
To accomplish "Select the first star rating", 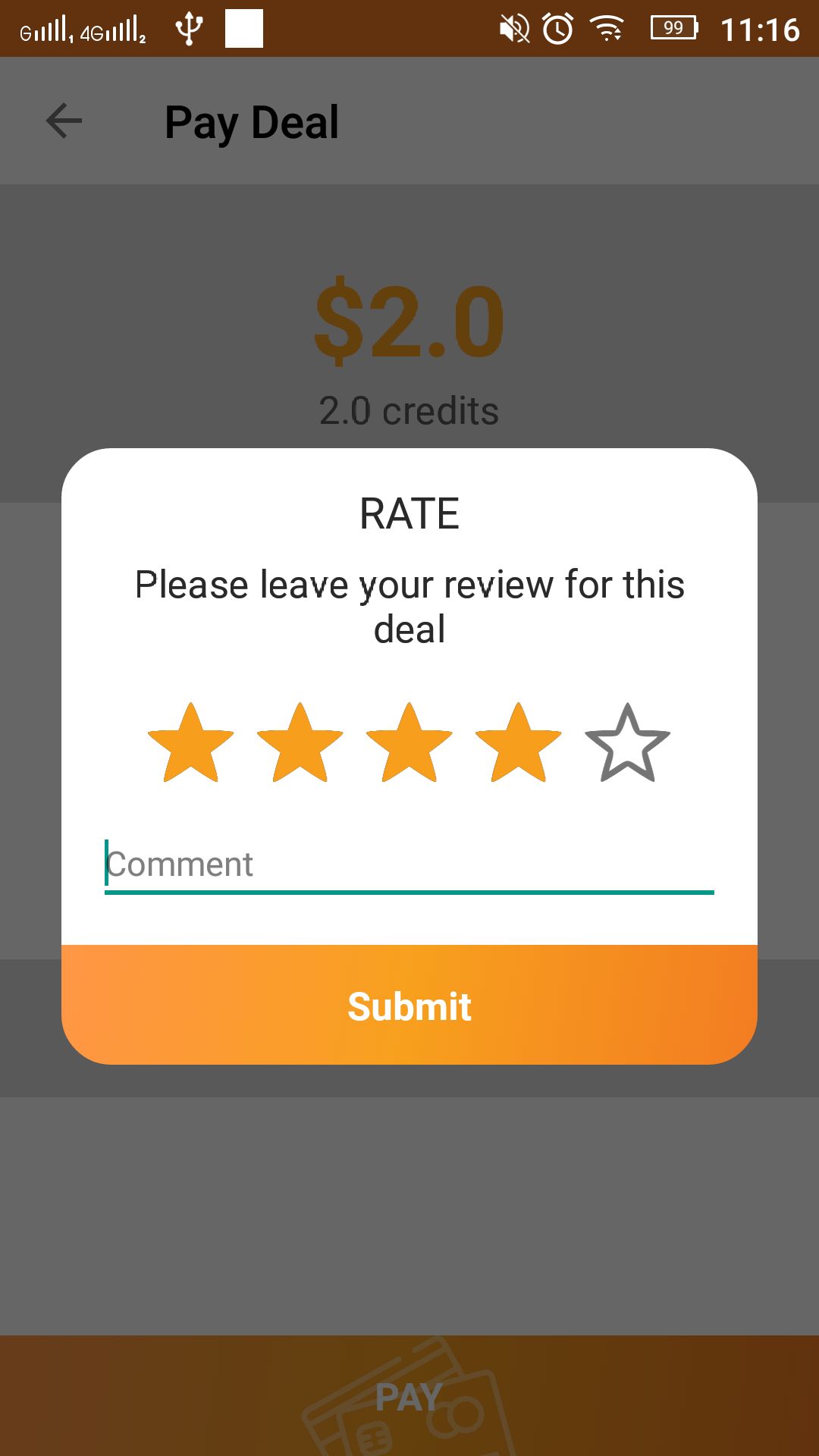I will 190,743.
